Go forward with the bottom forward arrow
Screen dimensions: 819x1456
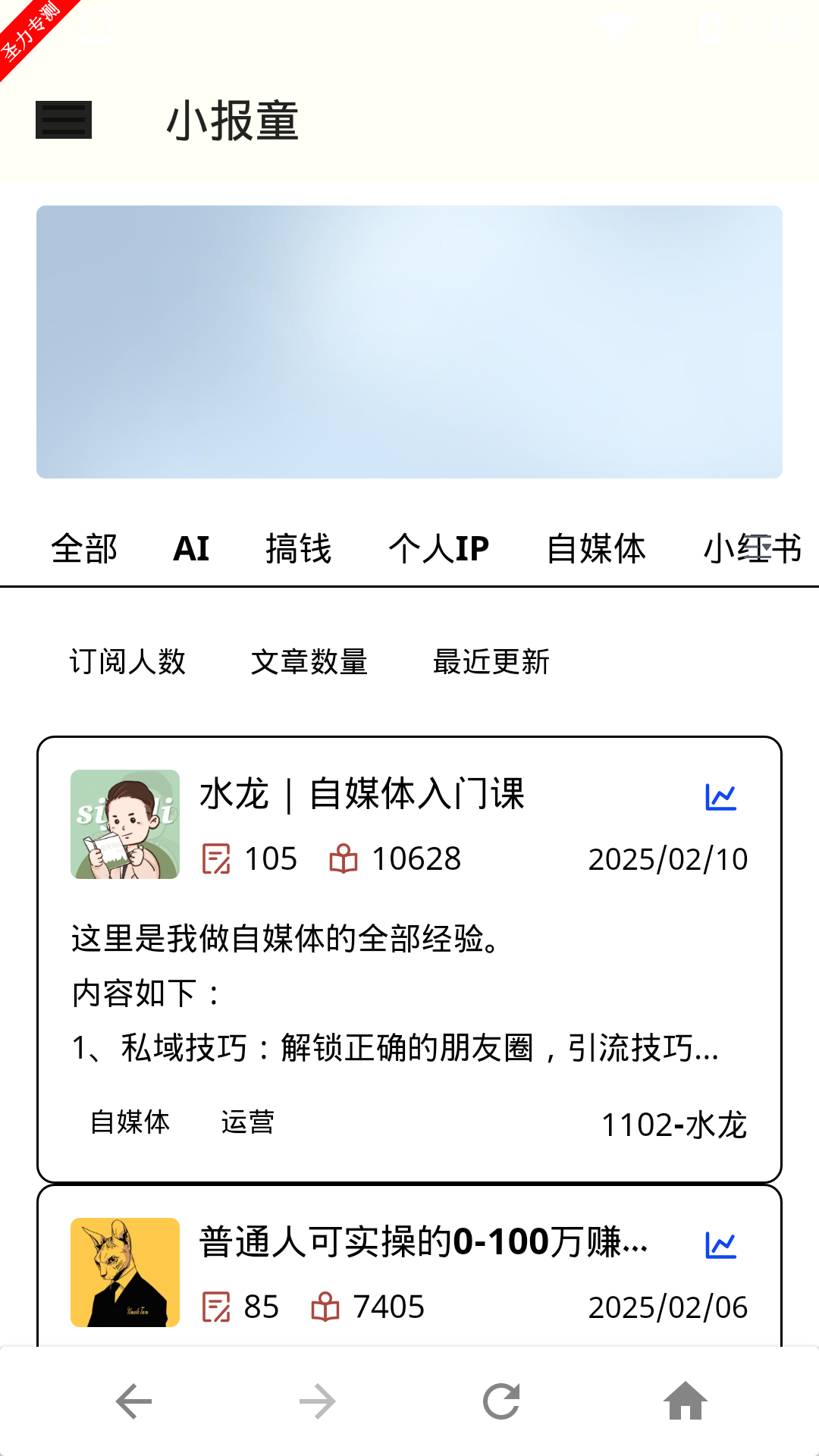[x=318, y=1401]
